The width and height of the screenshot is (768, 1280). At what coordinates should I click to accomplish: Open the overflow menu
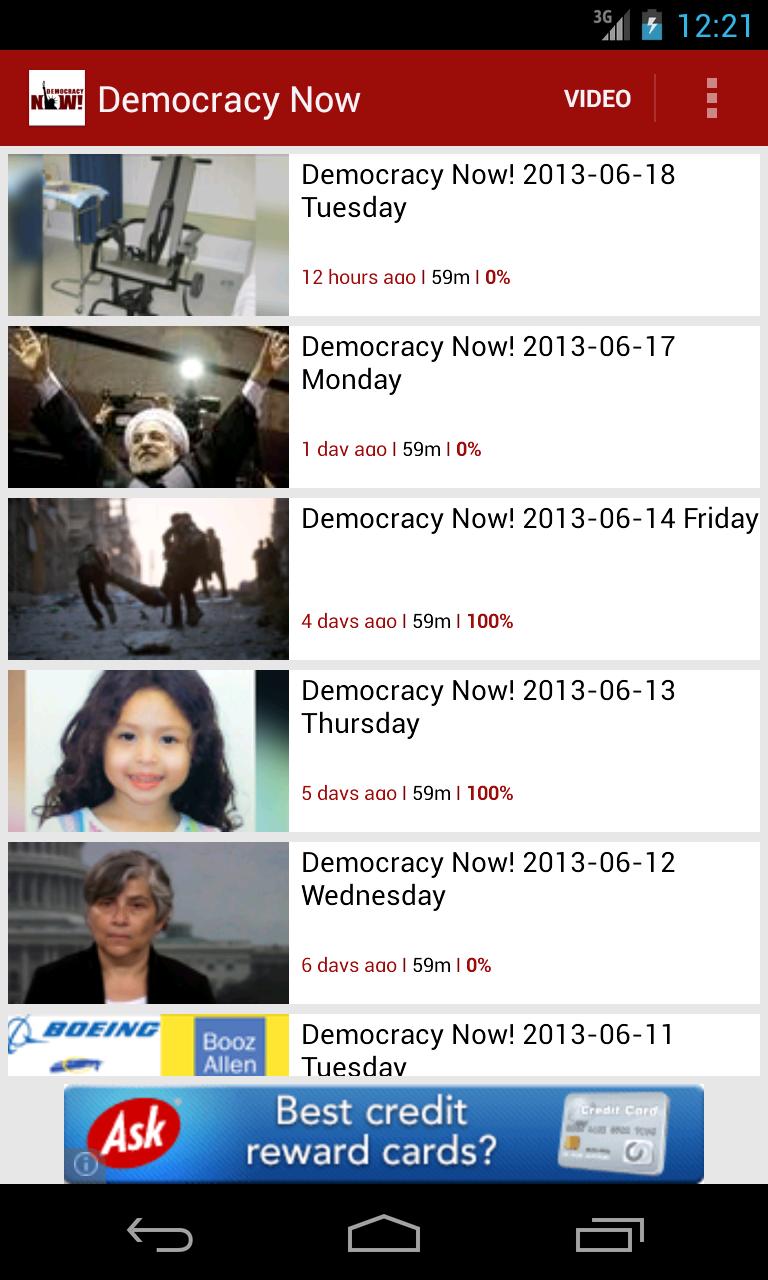coord(711,99)
